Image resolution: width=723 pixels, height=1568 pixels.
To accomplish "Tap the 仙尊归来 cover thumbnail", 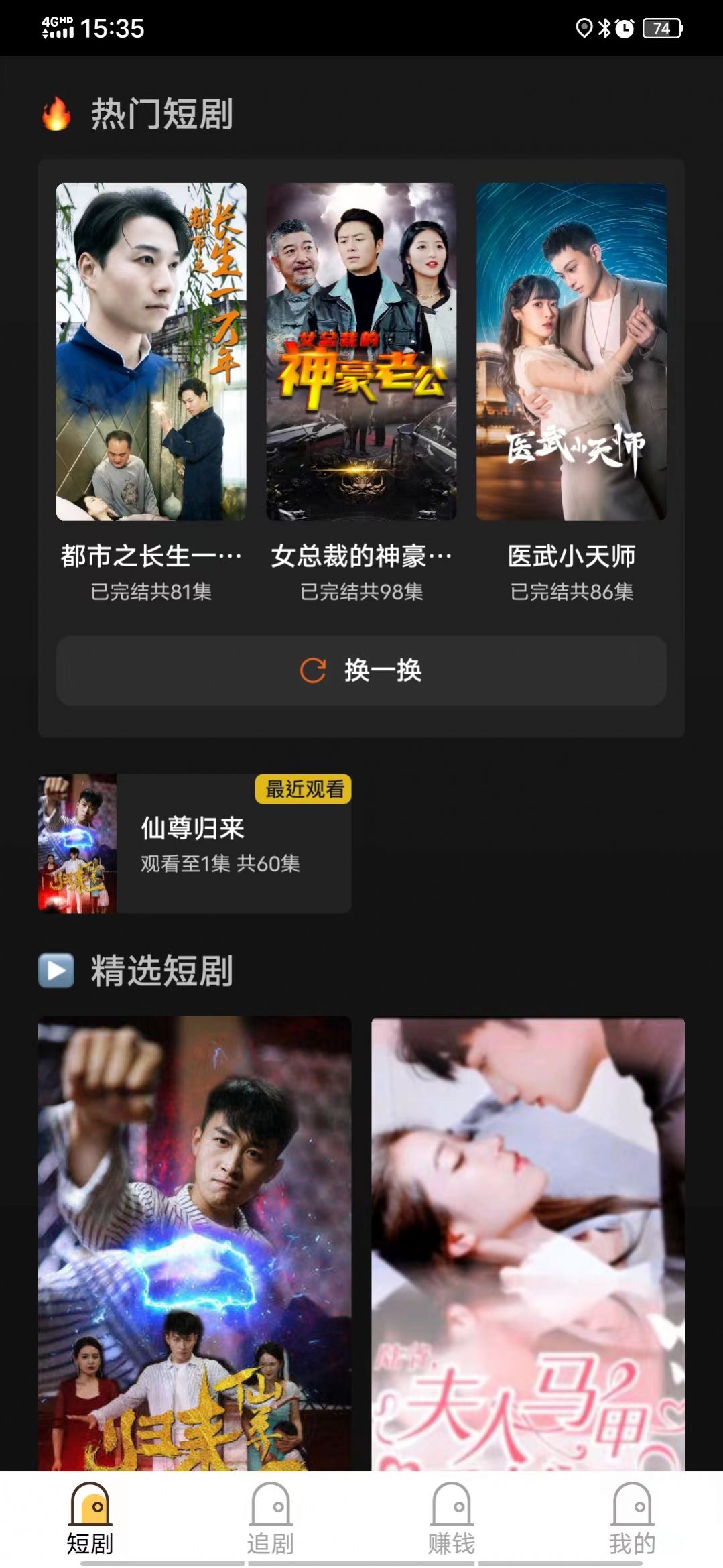I will tap(76, 845).
